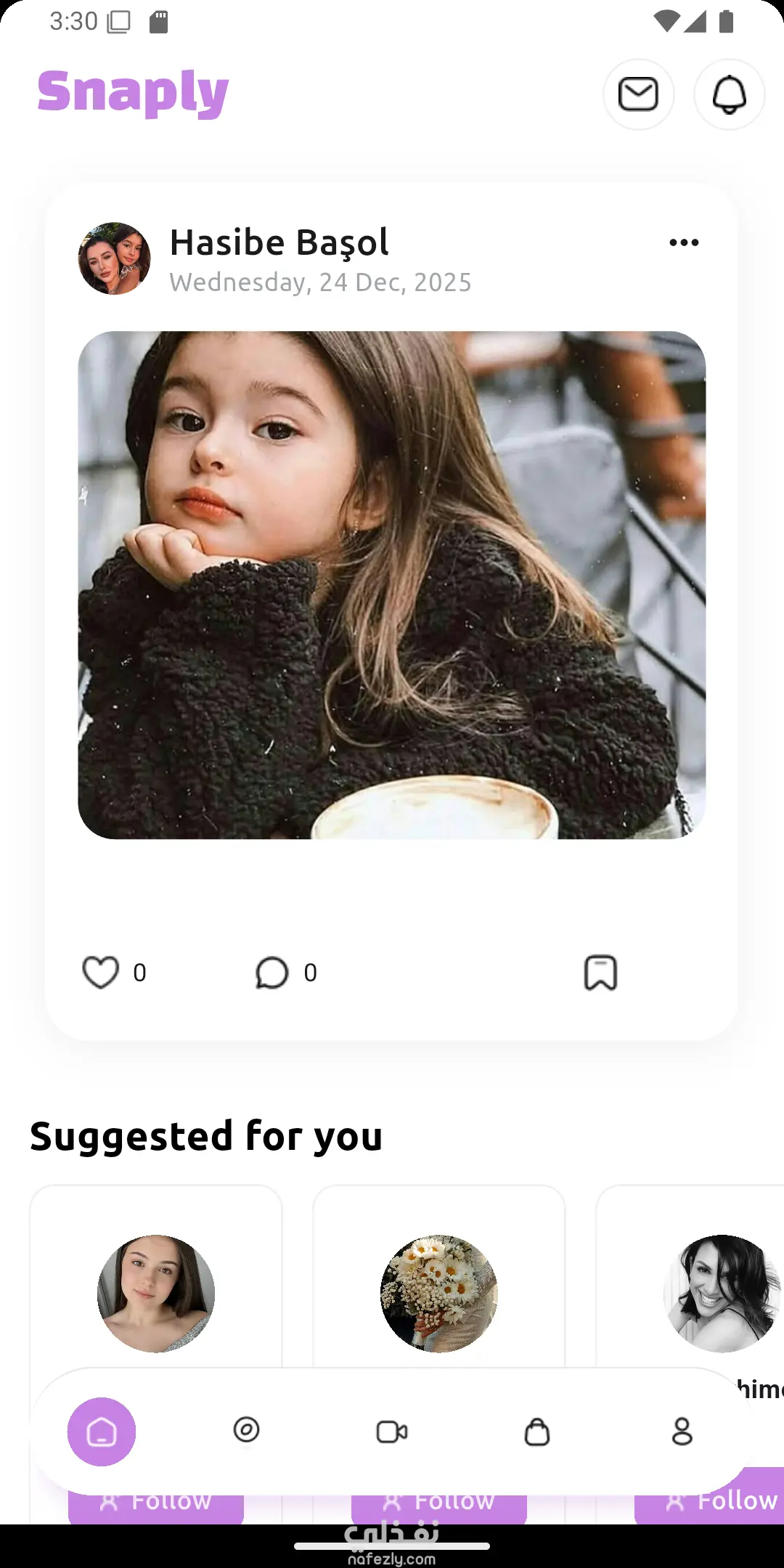The width and height of the screenshot is (784, 1568).
Task: View Hasibe Başol's post photo
Action: click(392, 585)
